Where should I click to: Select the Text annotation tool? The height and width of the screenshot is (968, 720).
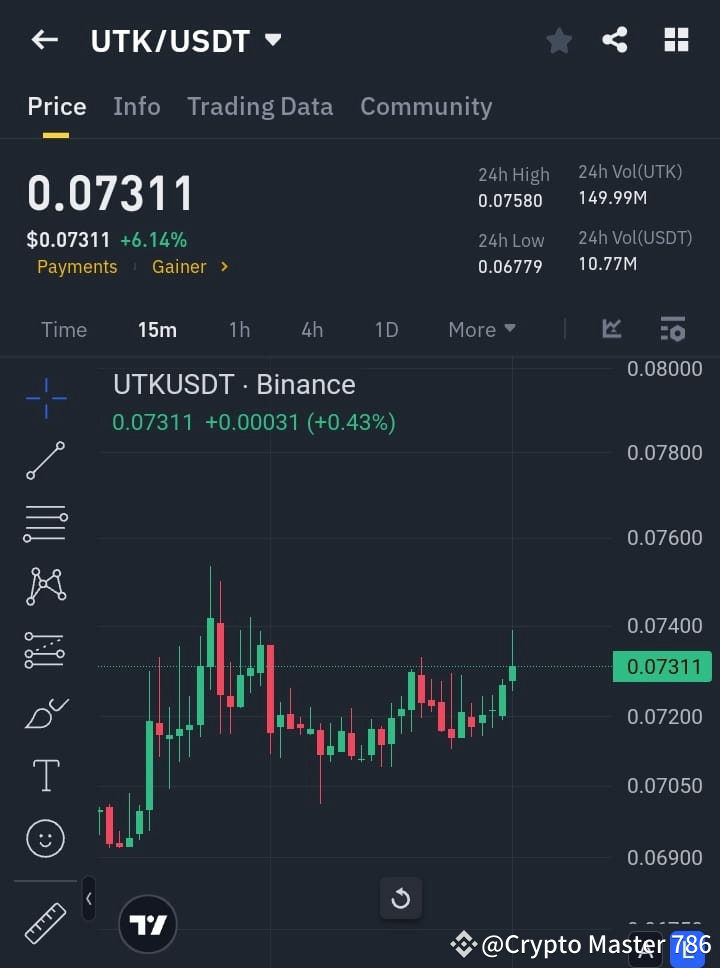tap(45, 775)
